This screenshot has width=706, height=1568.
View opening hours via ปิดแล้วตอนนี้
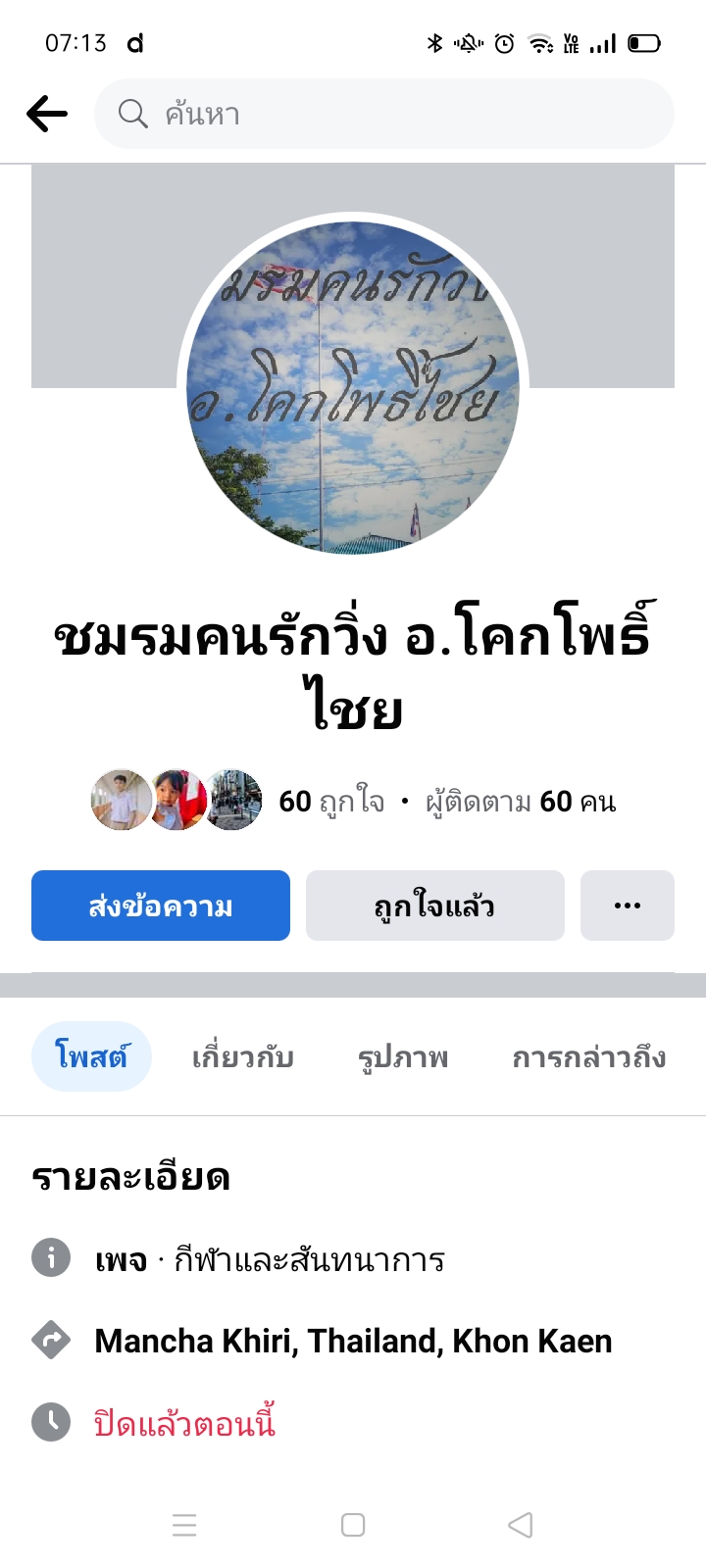click(184, 1422)
